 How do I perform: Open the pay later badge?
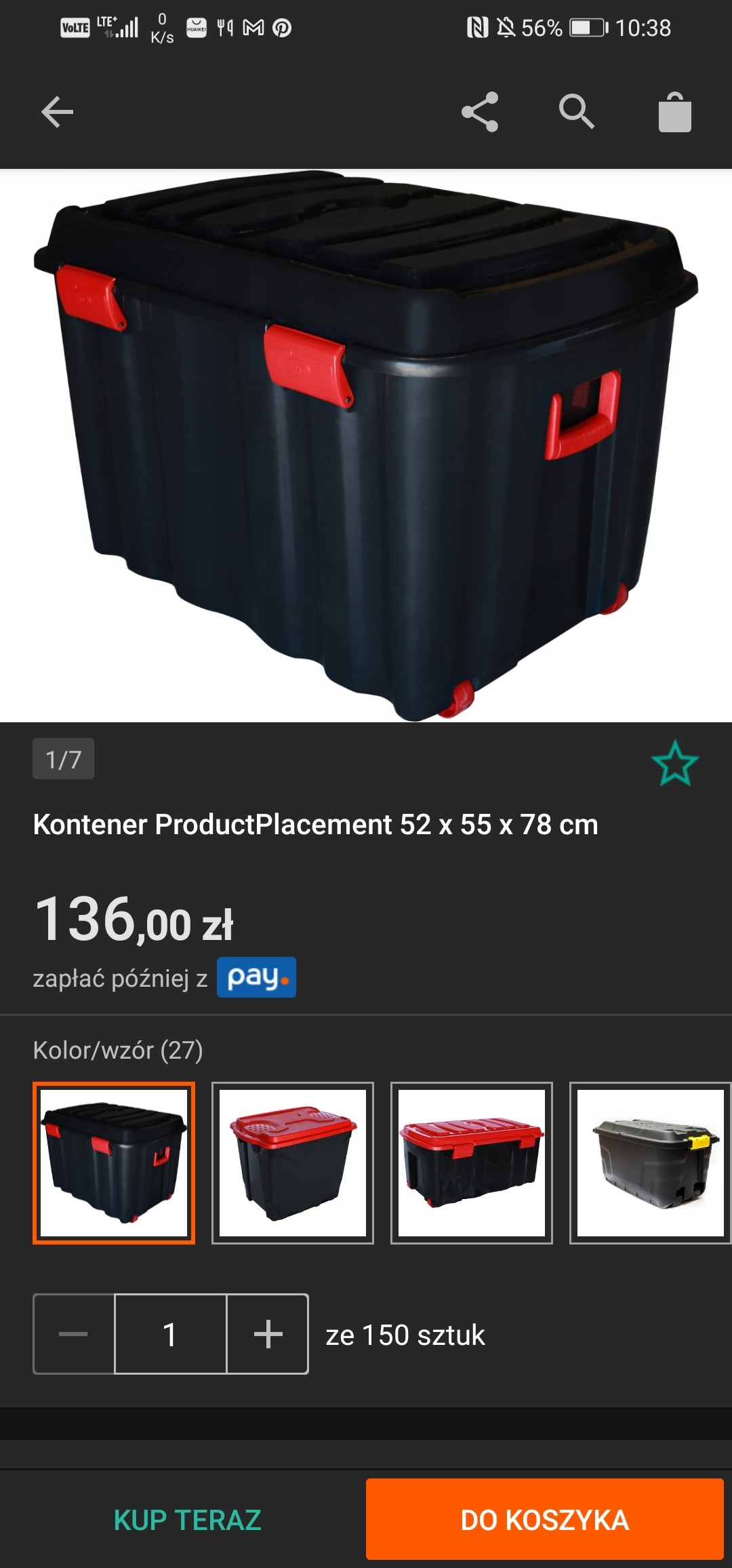[x=256, y=977]
